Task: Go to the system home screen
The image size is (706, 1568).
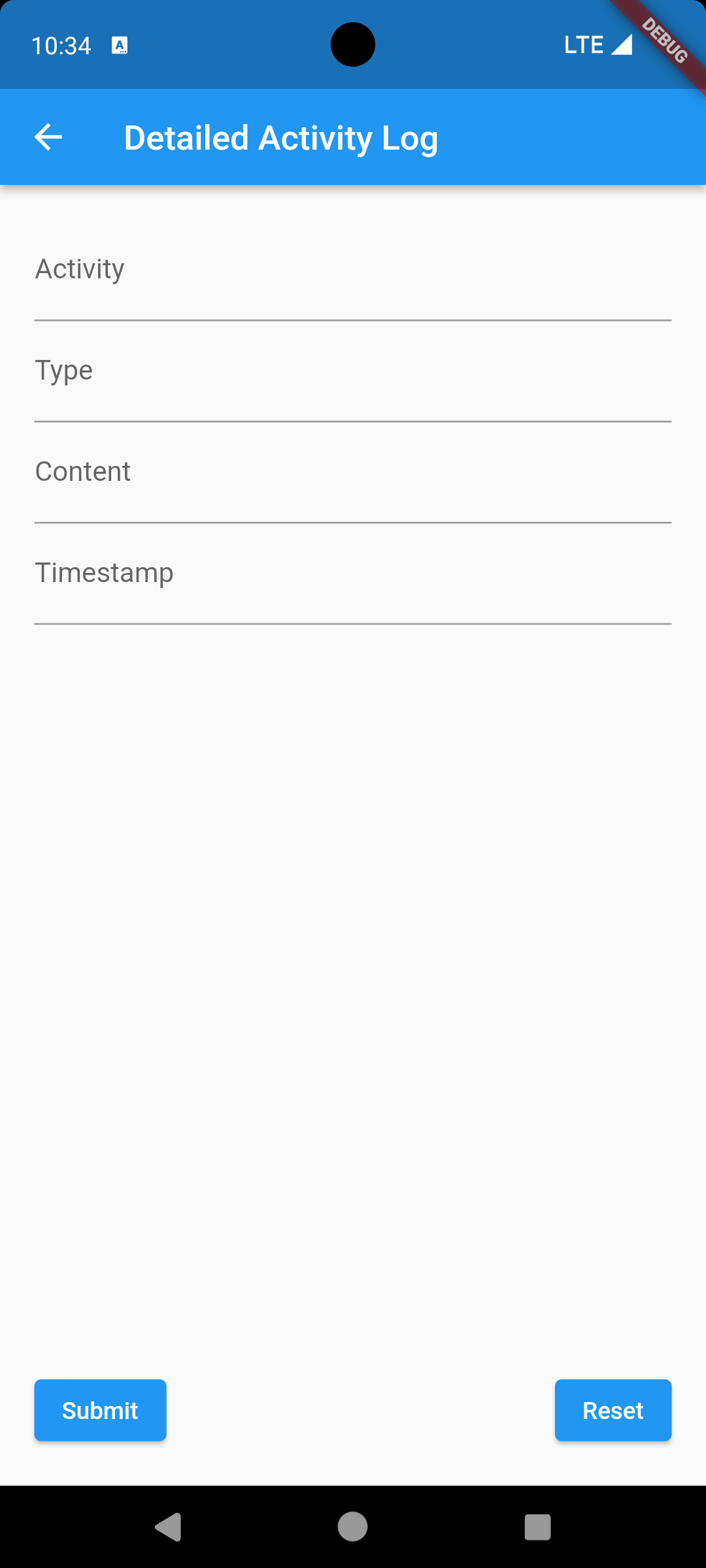Action: pyautogui.click(x=352, y=1527)
